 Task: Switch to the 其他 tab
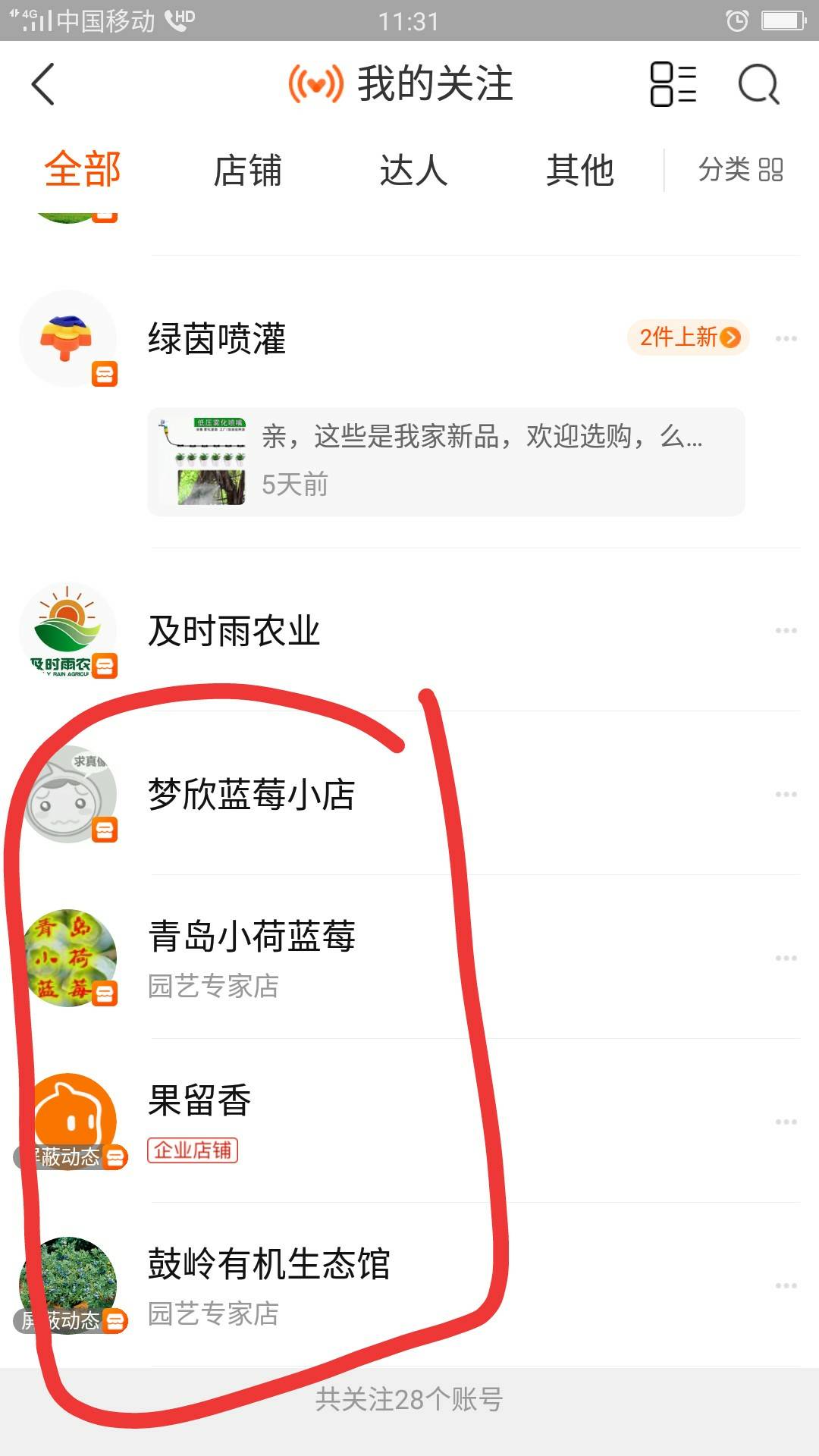tap(580, 170)
